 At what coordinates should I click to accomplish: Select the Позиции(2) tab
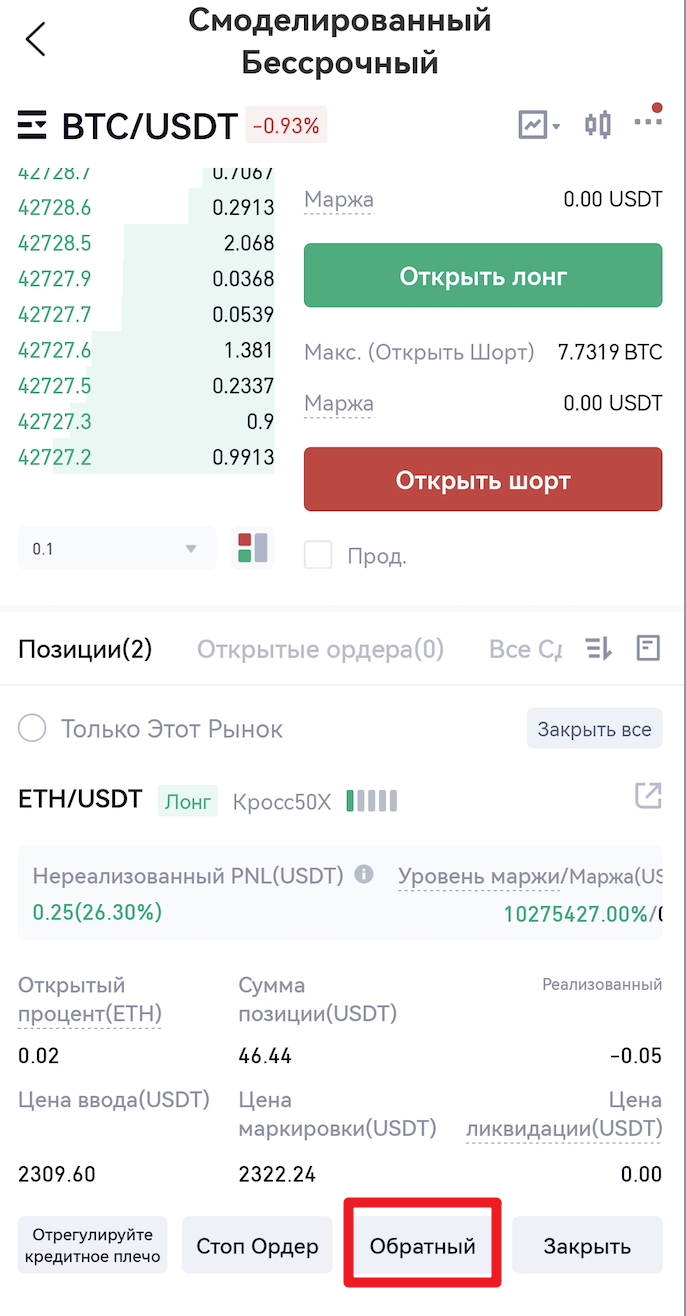[85, 650]
